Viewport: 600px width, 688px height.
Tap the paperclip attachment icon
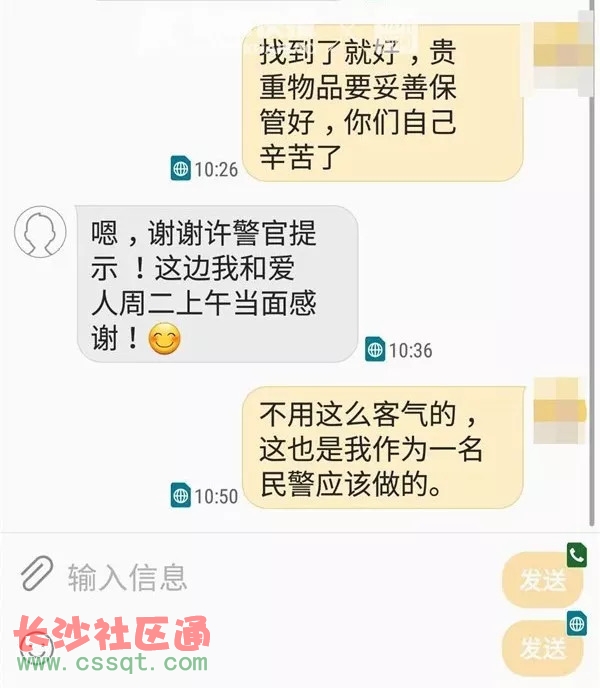click(x=36, y=576)
